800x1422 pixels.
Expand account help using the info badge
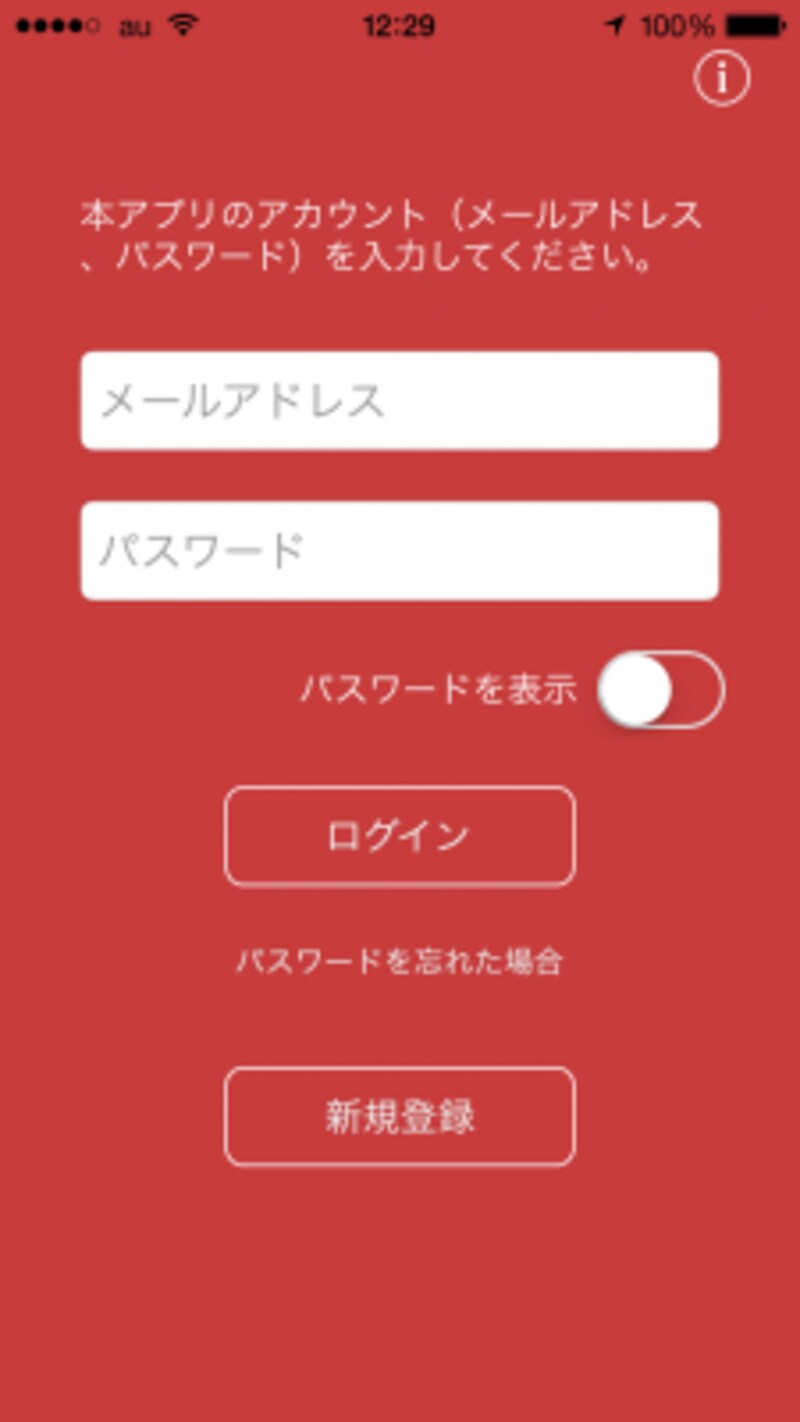tap(722, 77)
